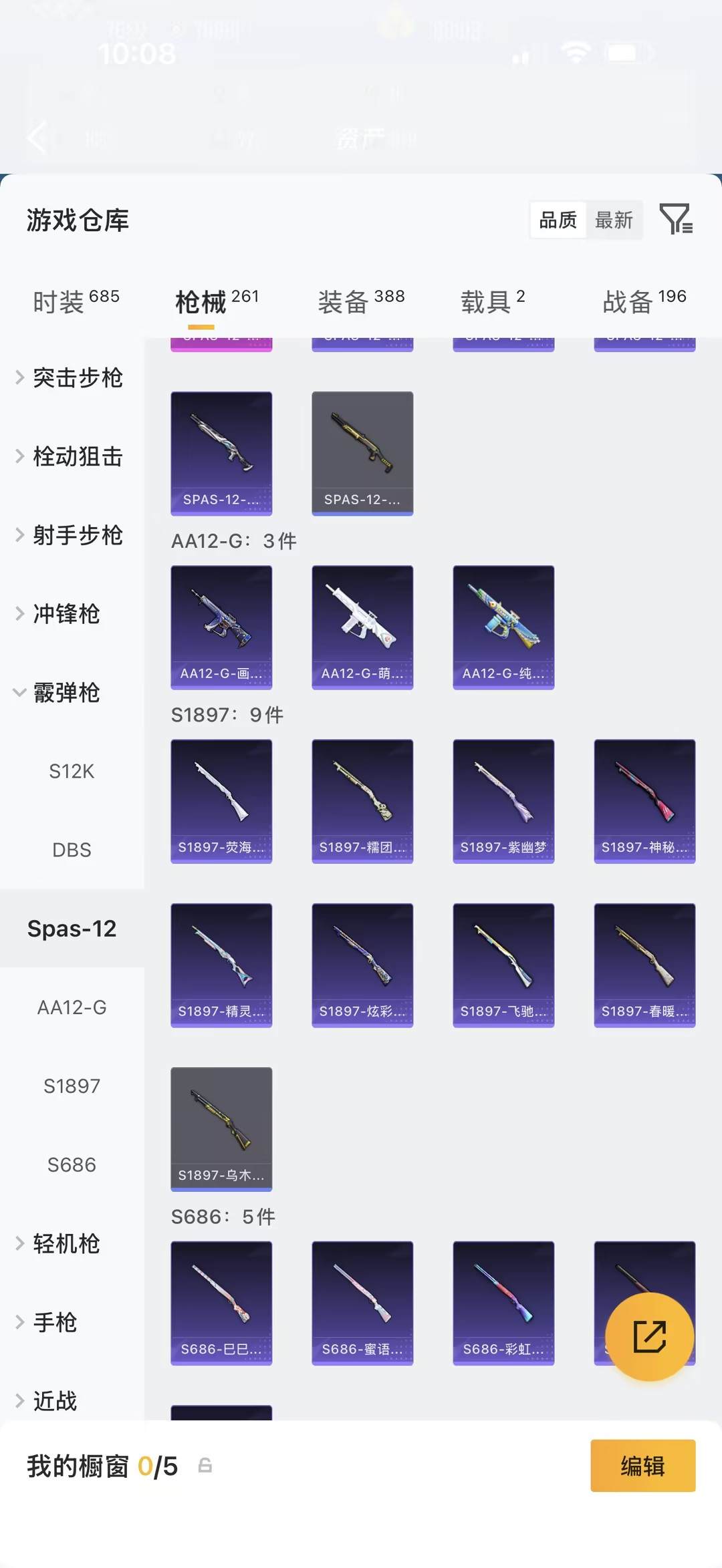Sort items by 品质

click(558, 220)
